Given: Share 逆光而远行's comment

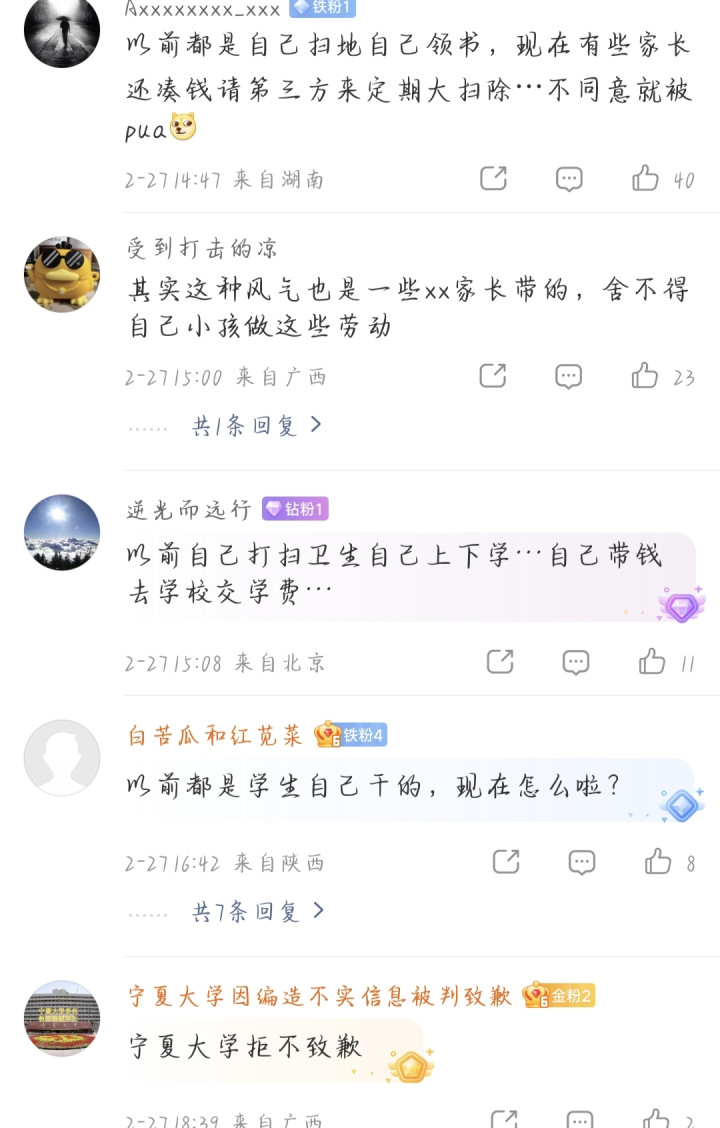Looking at the screenshot, I should pyautogui.click(x=499, y=662).
